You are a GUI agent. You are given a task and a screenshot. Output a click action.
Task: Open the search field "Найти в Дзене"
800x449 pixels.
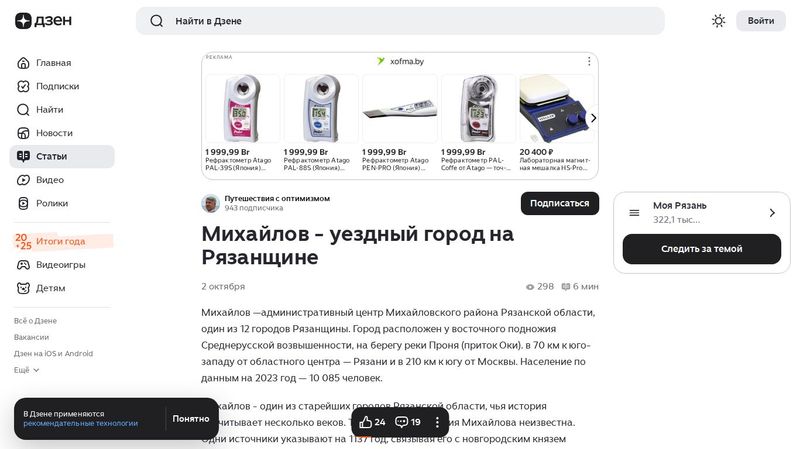tap(400, 21)
